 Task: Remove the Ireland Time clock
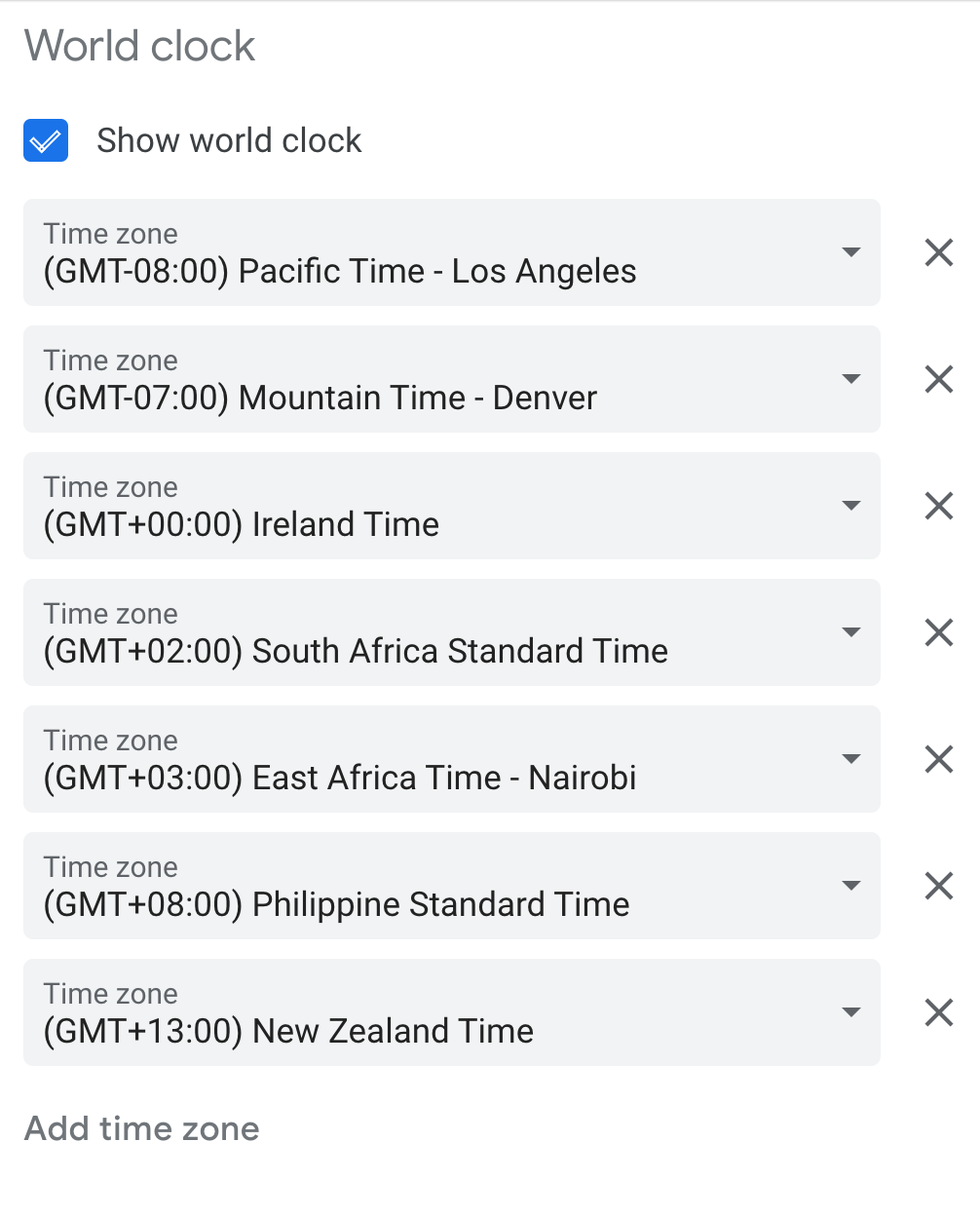pyautogui.click(x=938, y=506)
